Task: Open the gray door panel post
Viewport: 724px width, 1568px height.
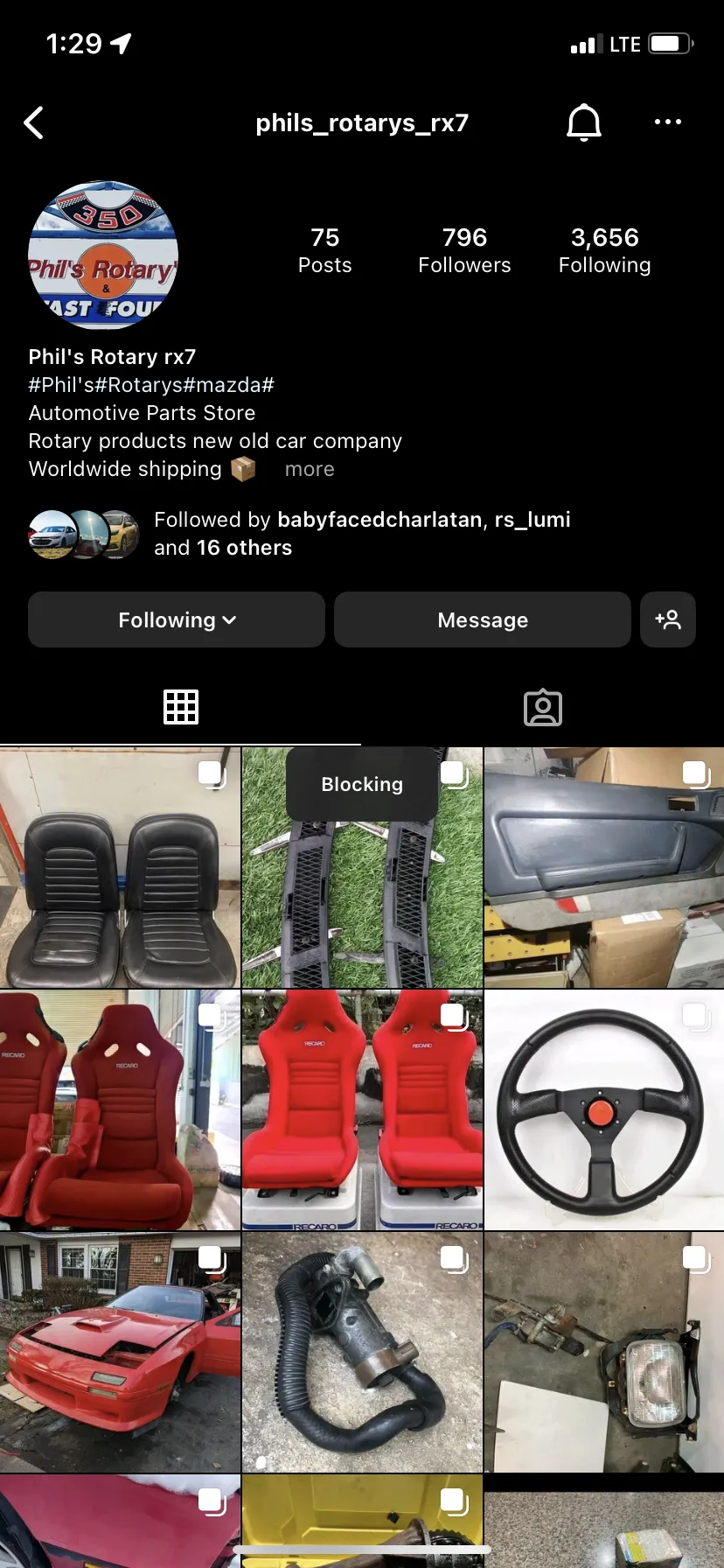Action: tap(604, 868)
